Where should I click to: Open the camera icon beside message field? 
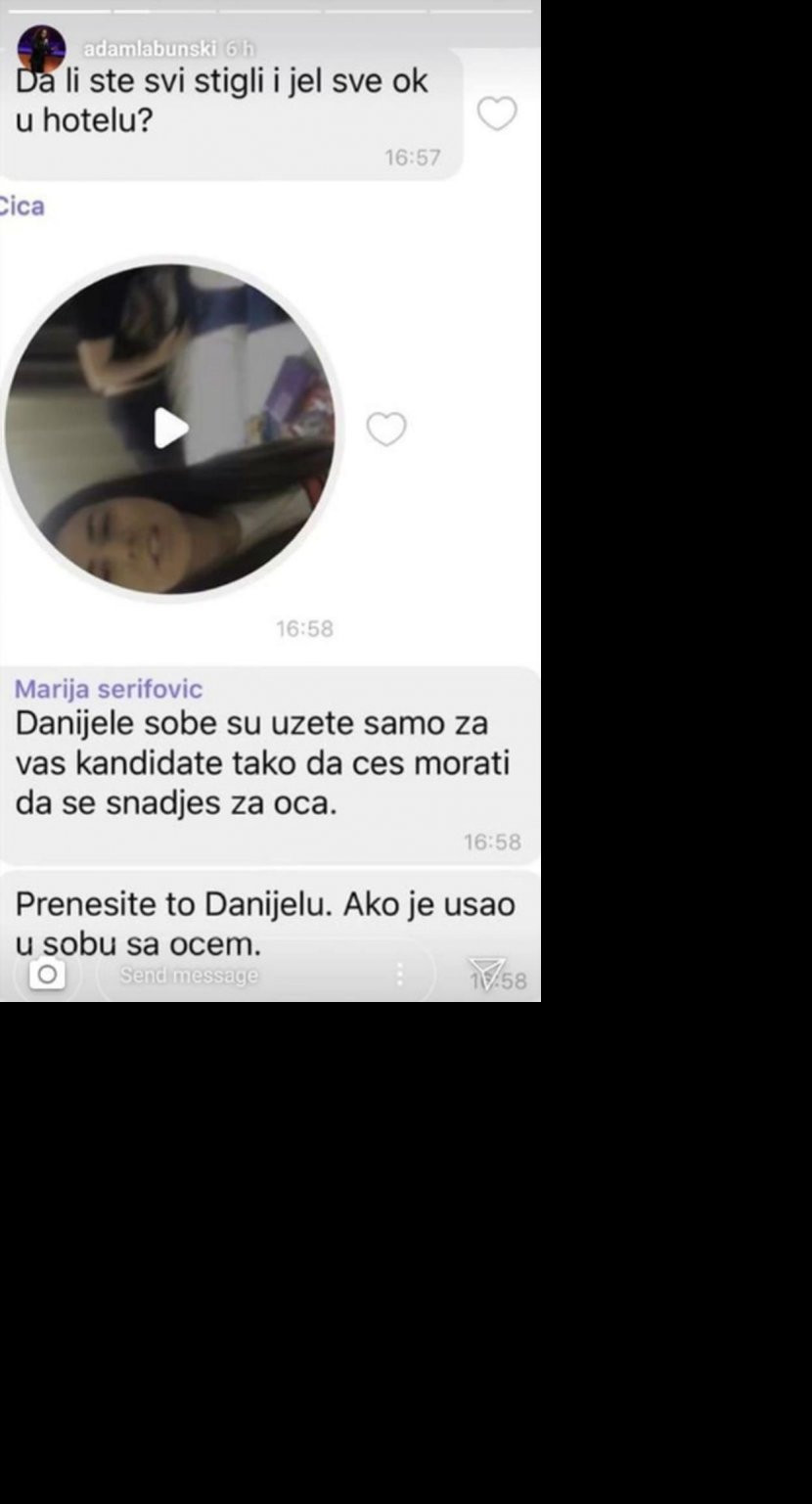(46, 975)
